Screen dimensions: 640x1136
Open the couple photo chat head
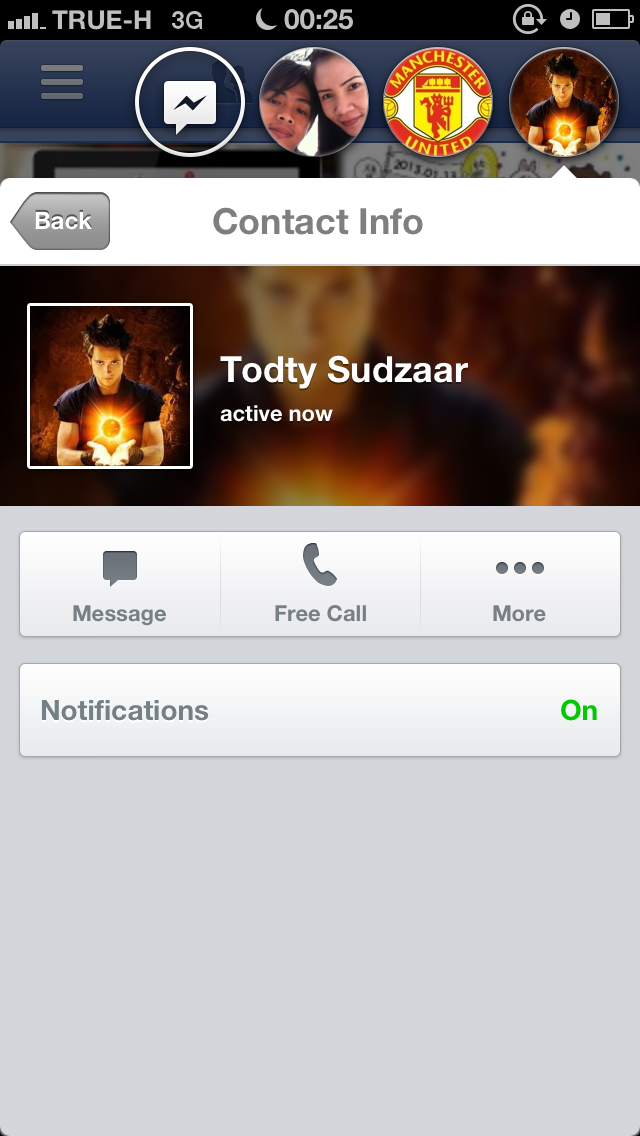click(314, 101)
